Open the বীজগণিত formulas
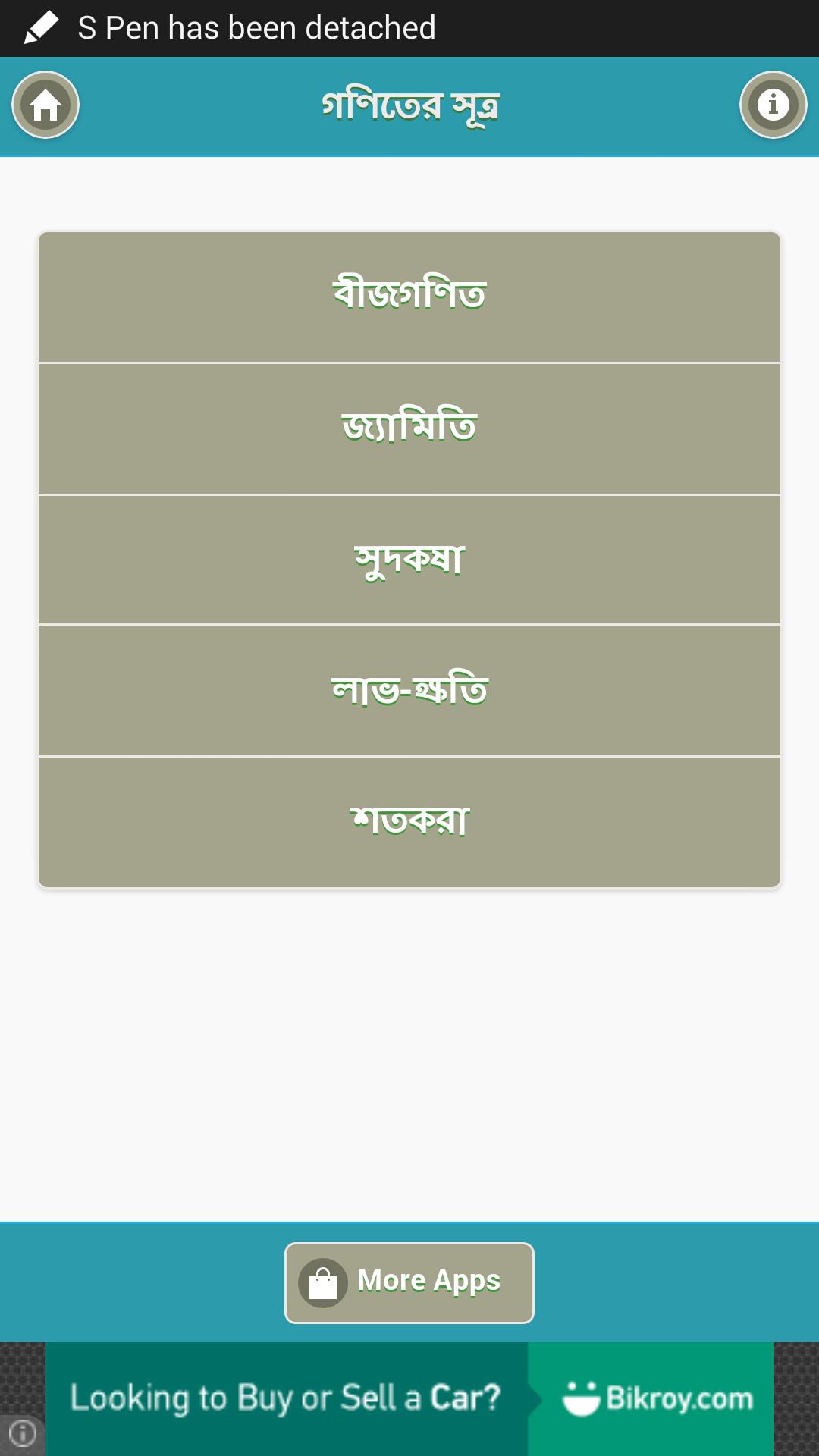The image size is (819, 1456). (409, 297)
